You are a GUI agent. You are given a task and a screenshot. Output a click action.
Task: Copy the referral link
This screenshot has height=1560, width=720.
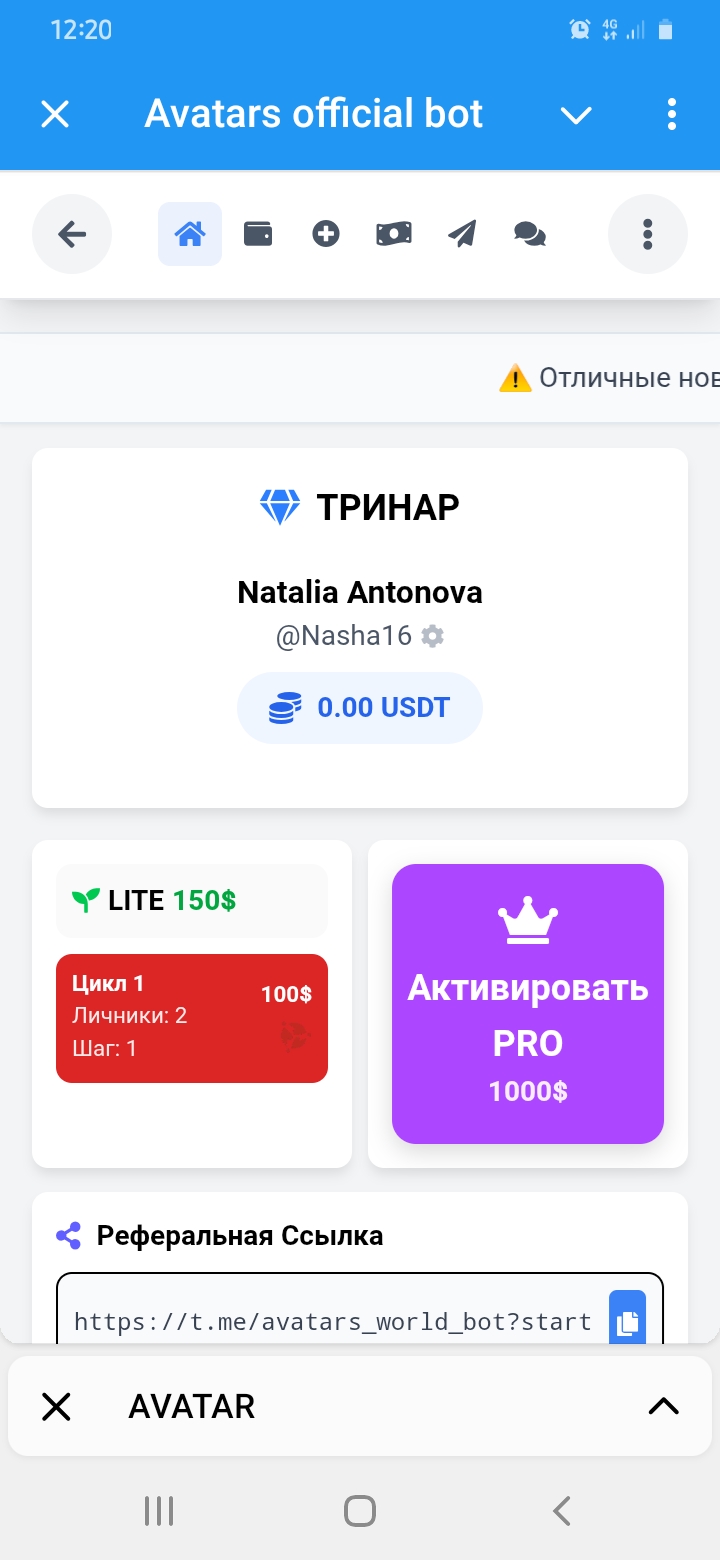click(627, 1321)
